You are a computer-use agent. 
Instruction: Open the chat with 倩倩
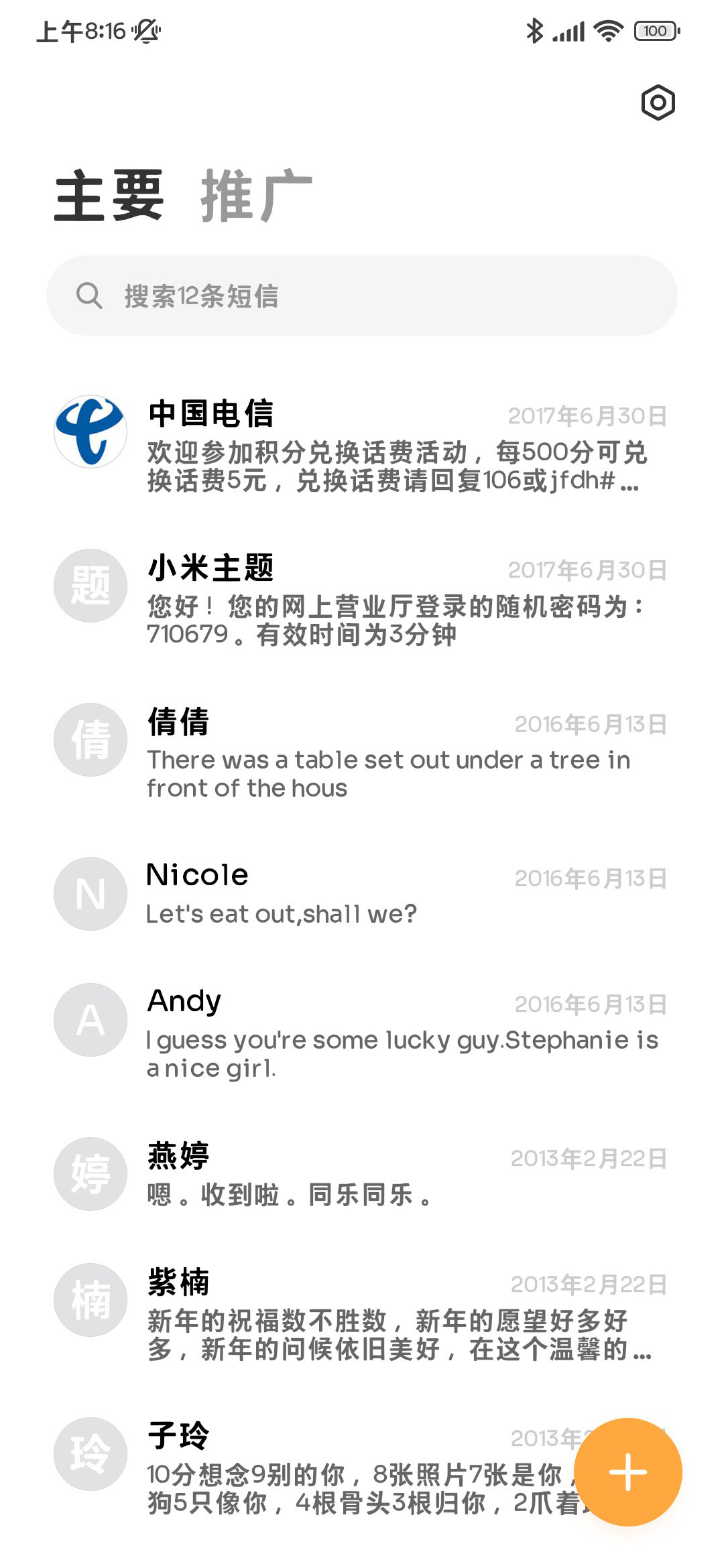[362, 754]
